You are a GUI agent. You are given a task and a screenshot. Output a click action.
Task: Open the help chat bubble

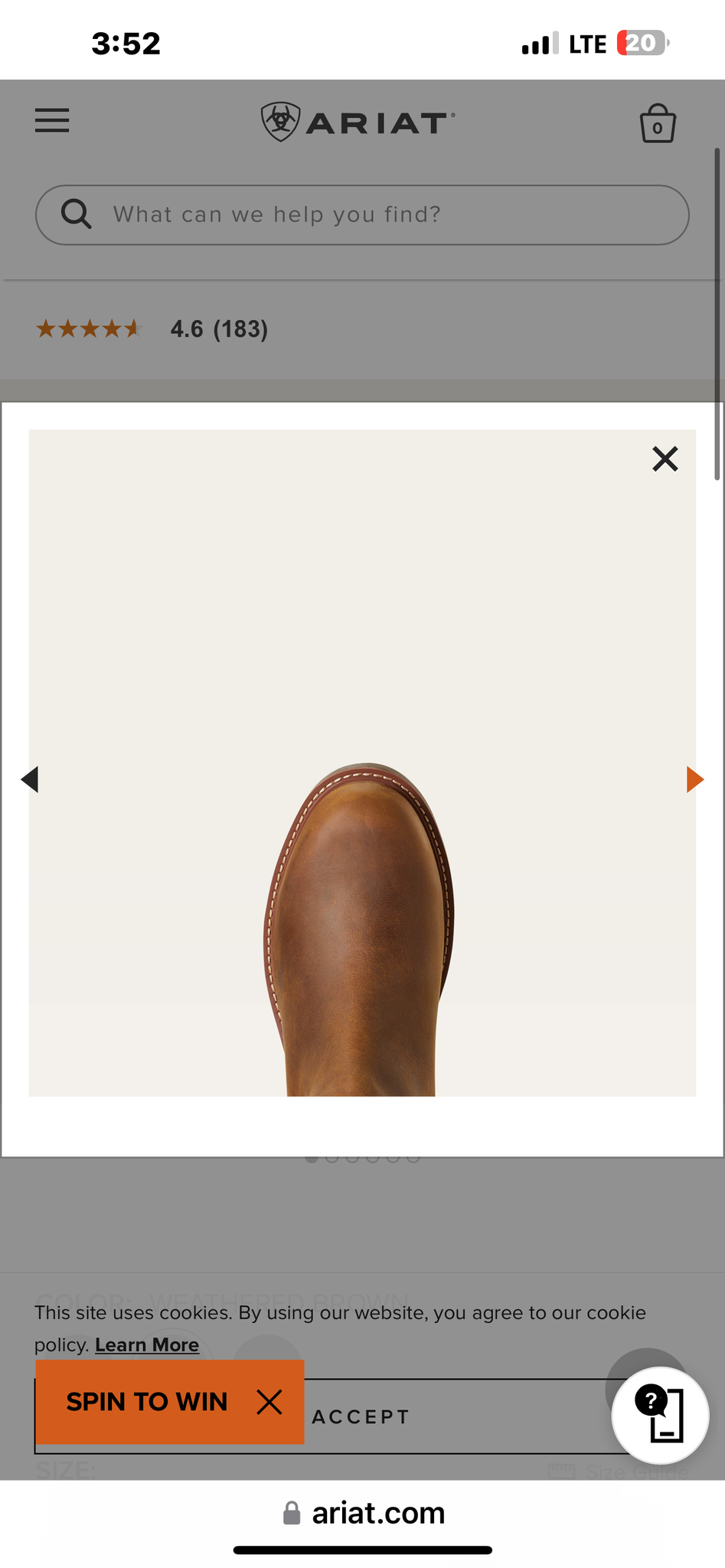[x=660, y=1415]
